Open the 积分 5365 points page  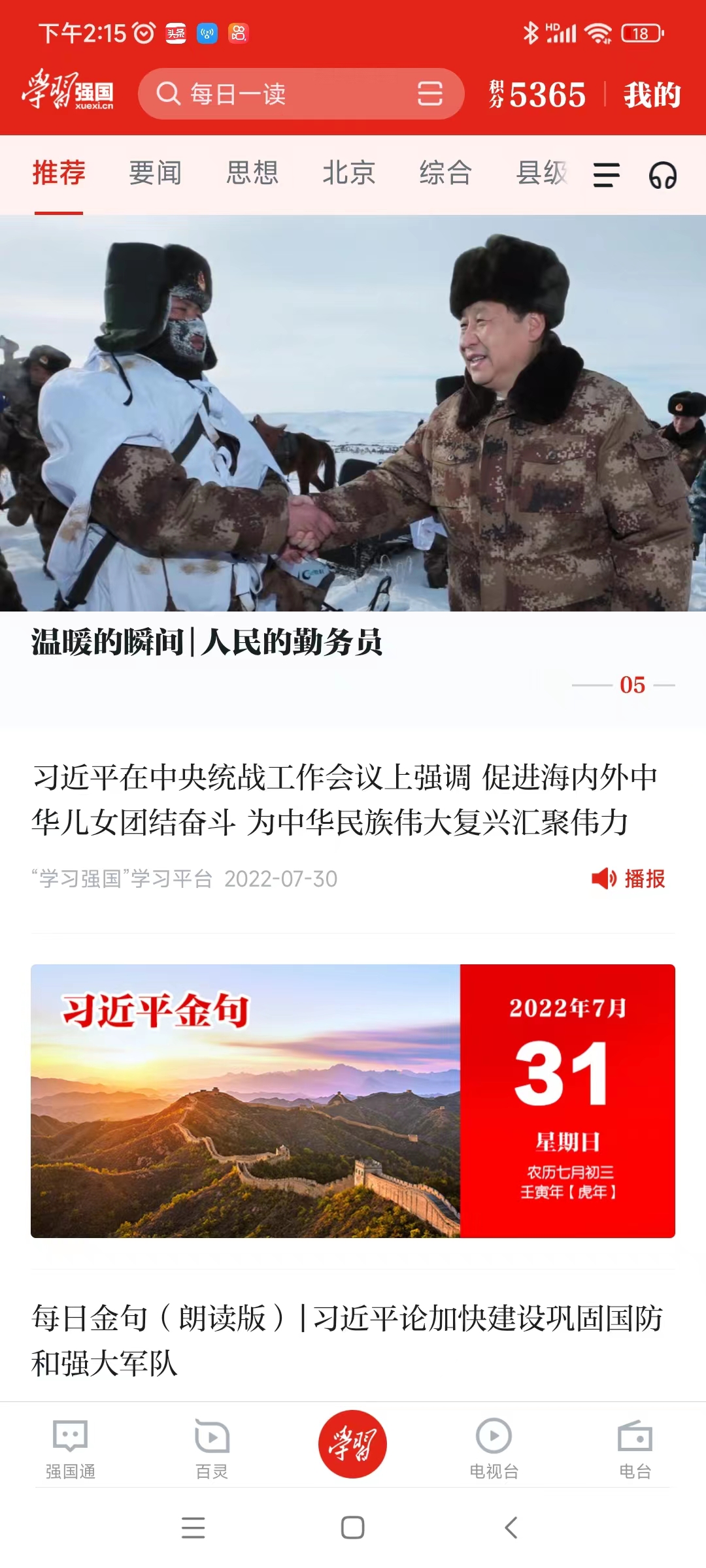click(x=537, y=95)
